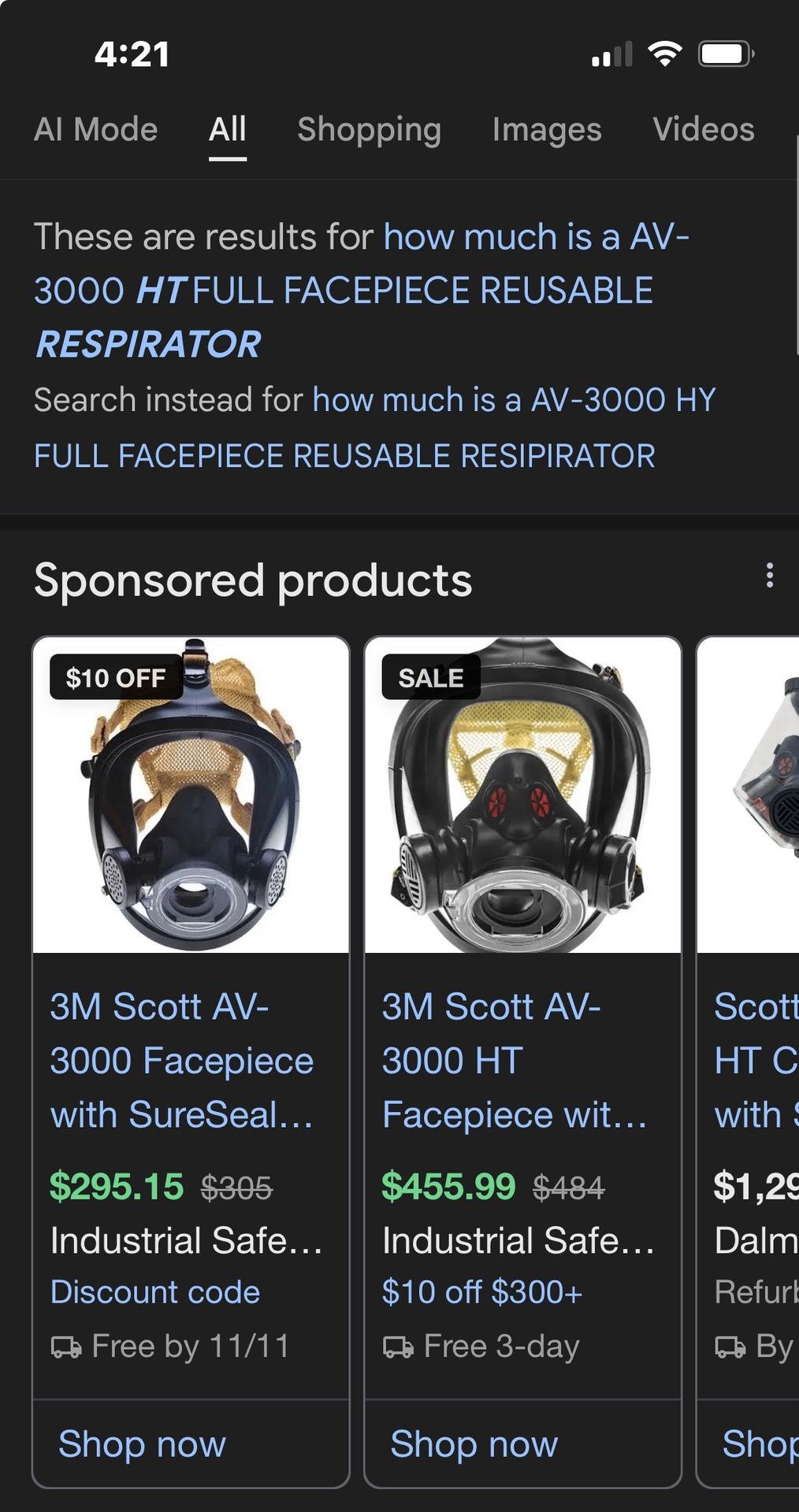Open sponsored products overflow menu
This screenshot has height=1512, width=799.
tap(770, 576)
